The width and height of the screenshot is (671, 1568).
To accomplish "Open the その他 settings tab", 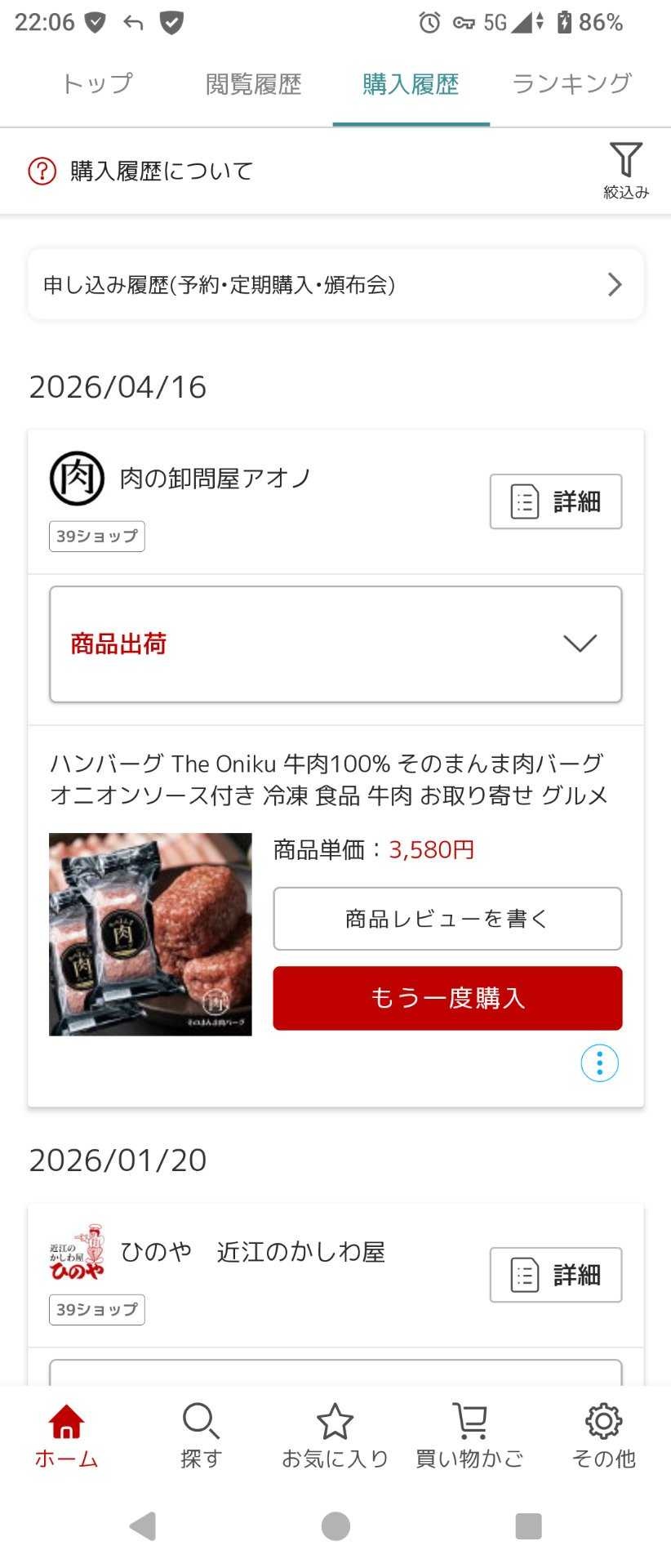I will click(603, 1435).
